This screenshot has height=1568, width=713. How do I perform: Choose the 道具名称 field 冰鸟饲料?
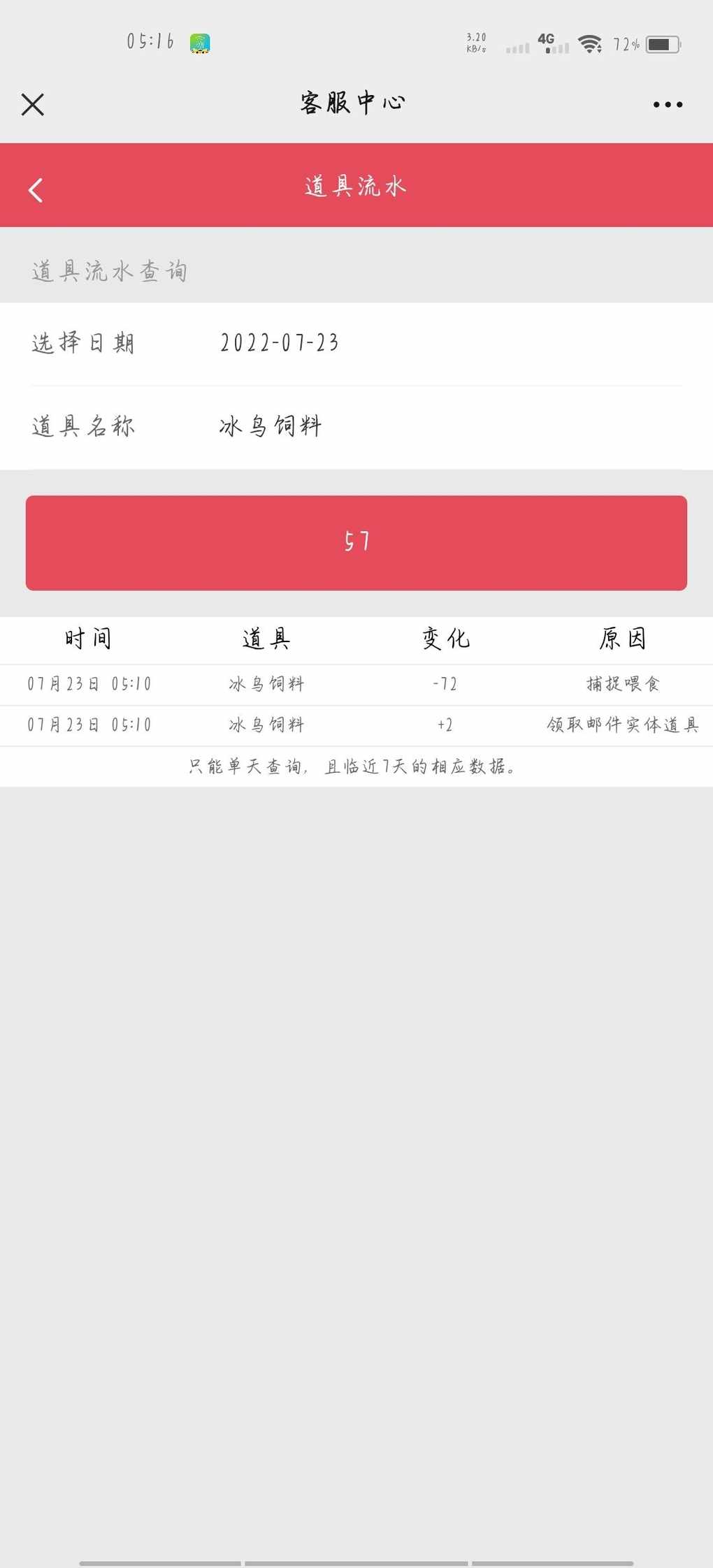coord(271,426)
